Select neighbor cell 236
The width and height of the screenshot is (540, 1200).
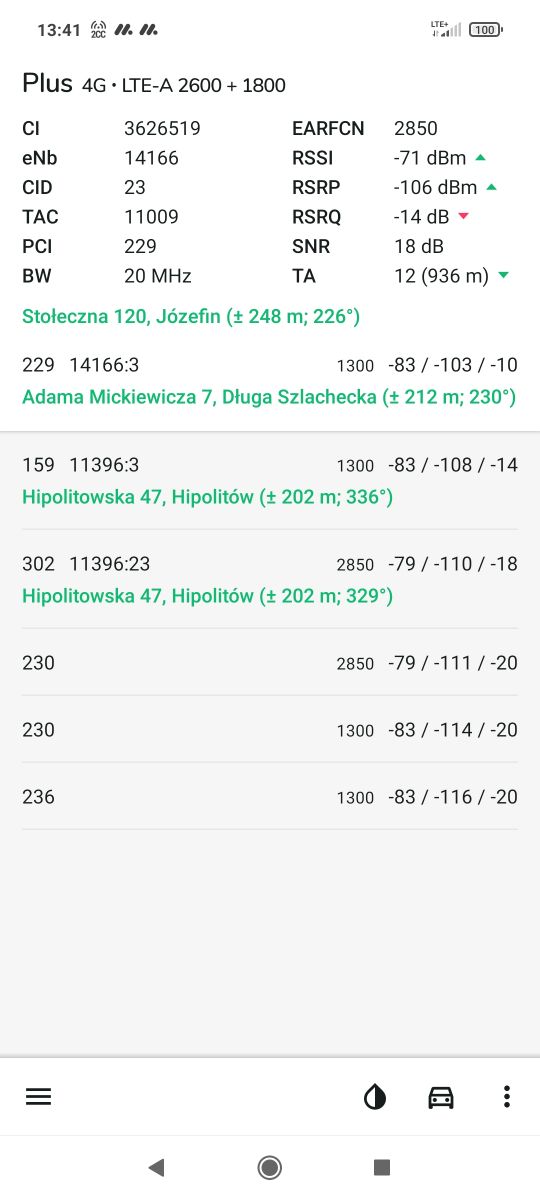[x=270, y=797]
